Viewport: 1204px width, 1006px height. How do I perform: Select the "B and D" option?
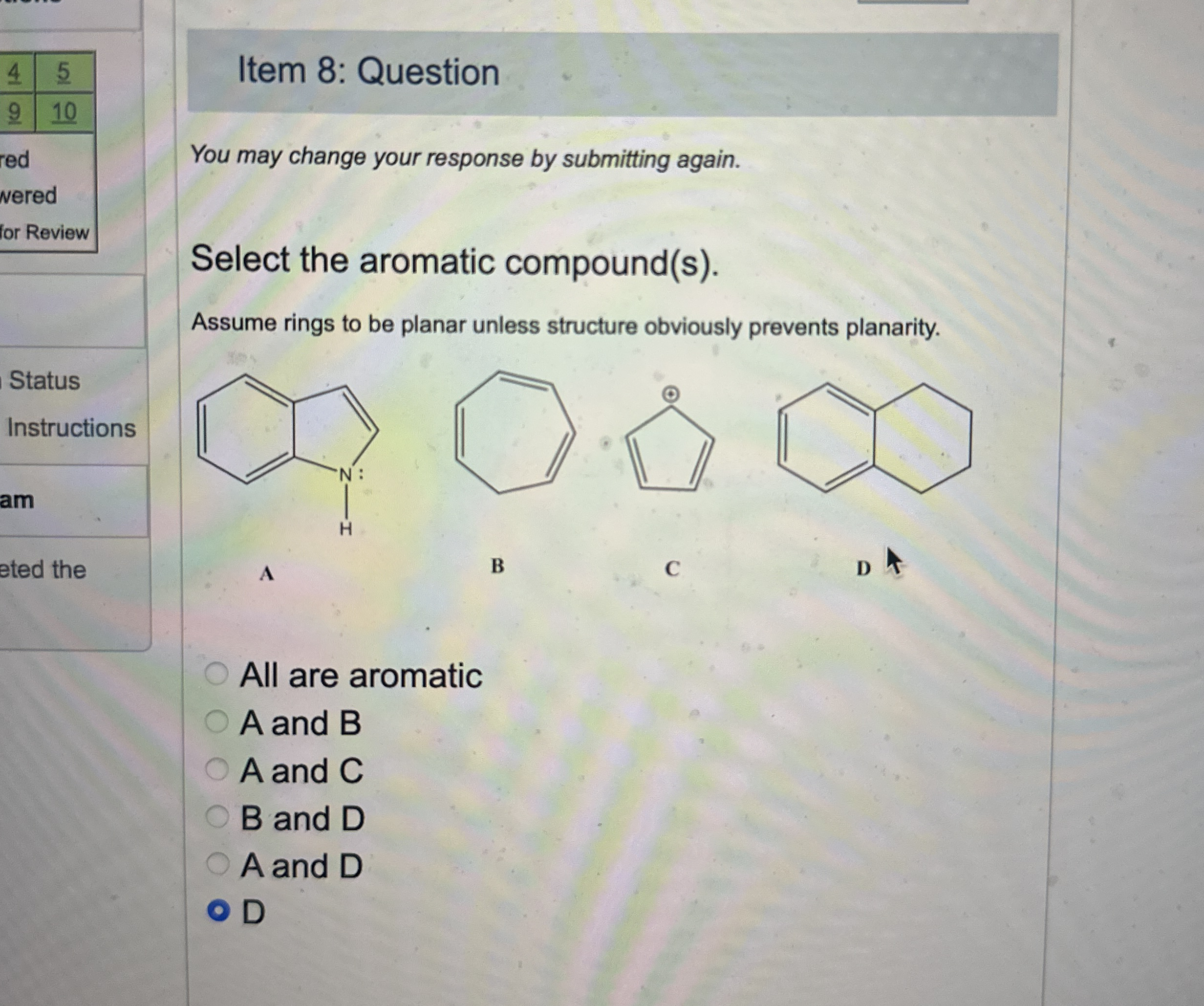coord(217,816)
